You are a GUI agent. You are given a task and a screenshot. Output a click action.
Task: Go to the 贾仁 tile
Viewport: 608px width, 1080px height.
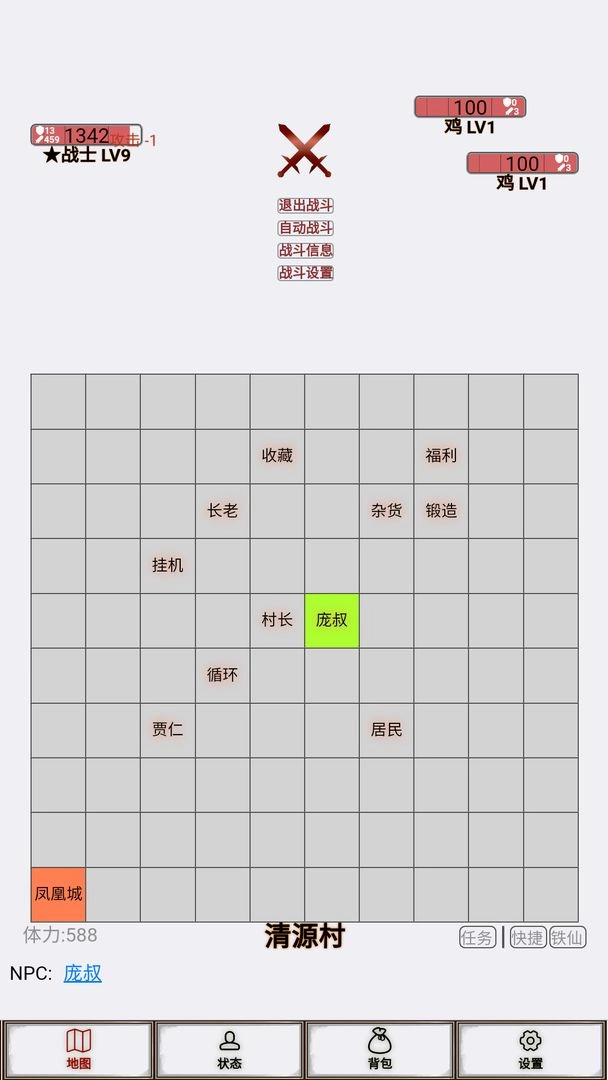click(168, 730)
